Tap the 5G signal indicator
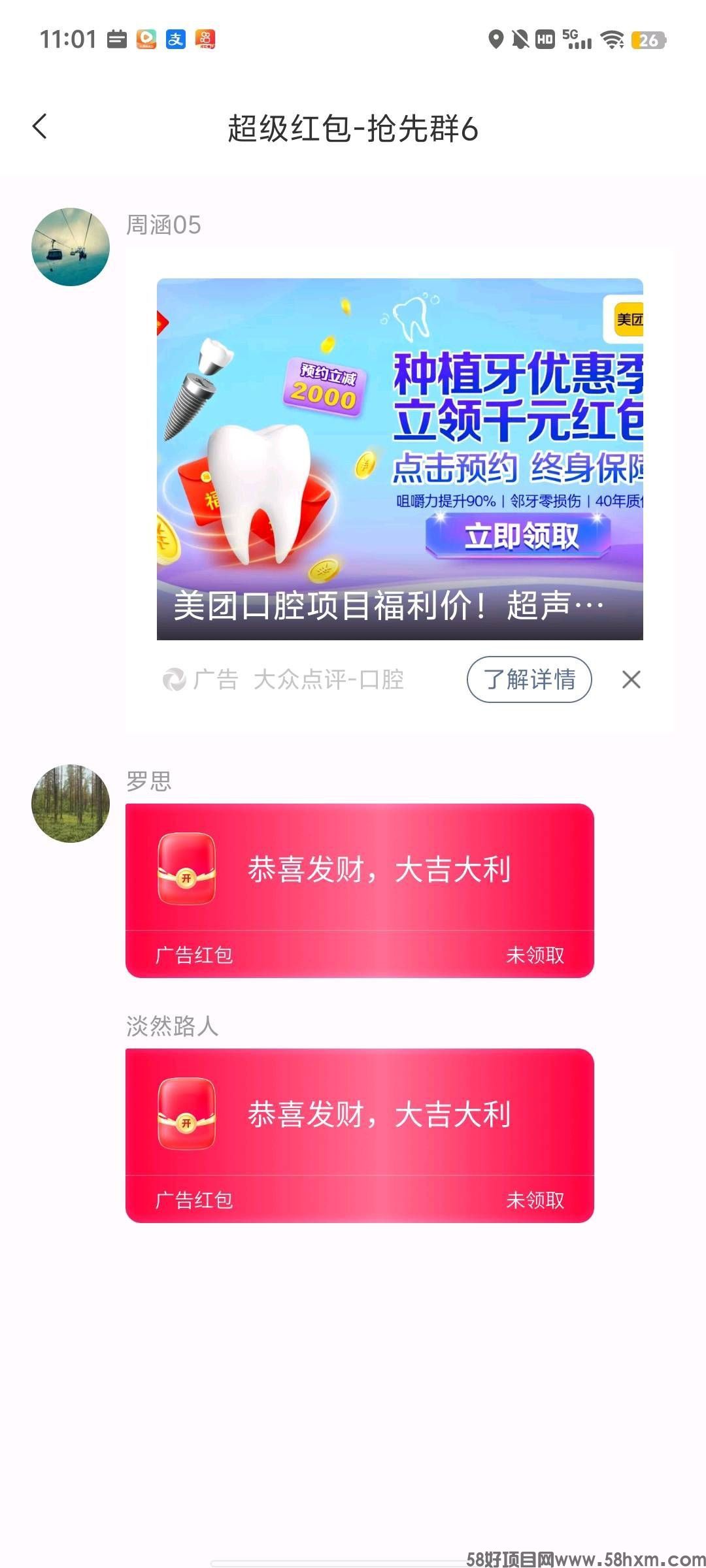The height and width of the screenshot is (1568, 706). point(574,41)
